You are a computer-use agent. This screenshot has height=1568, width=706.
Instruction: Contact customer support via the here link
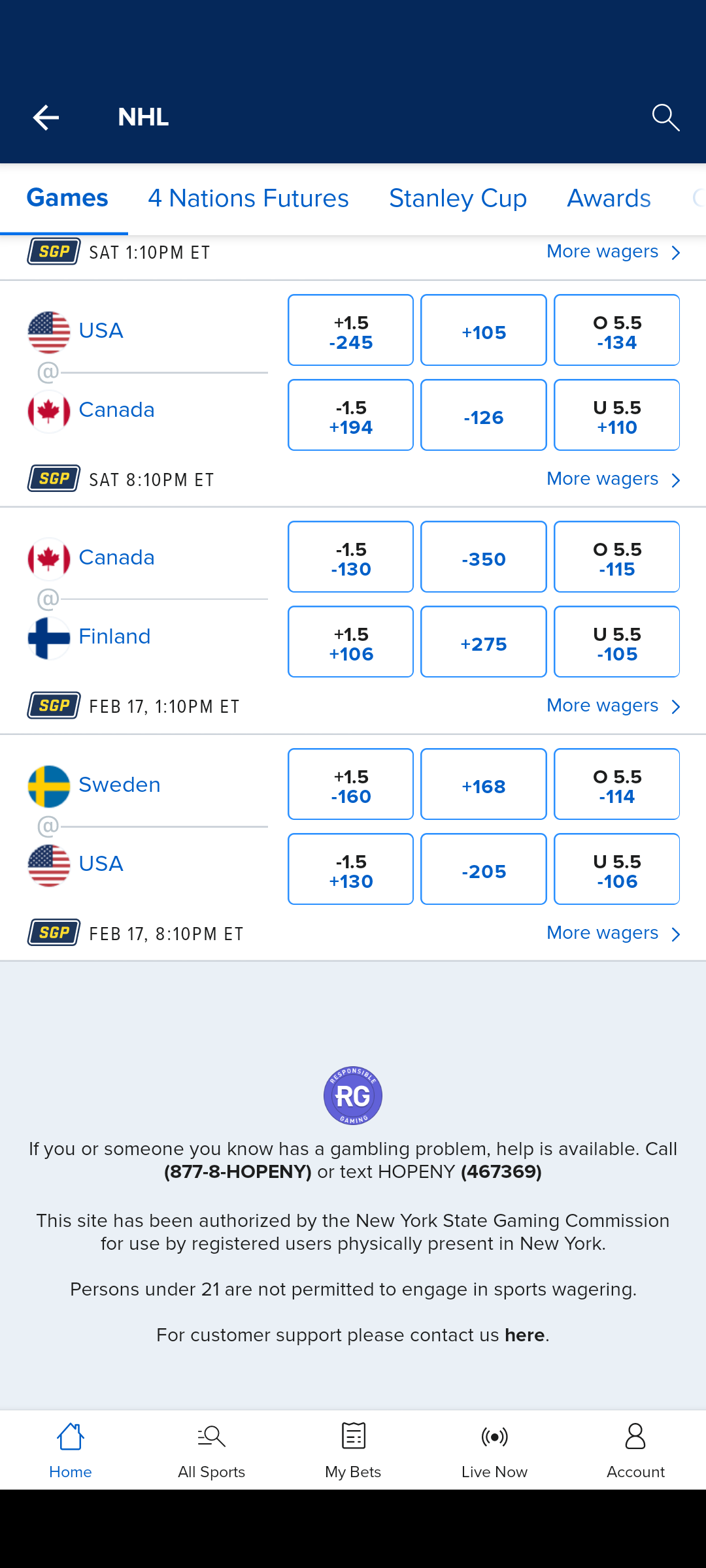click(524, 1335)
